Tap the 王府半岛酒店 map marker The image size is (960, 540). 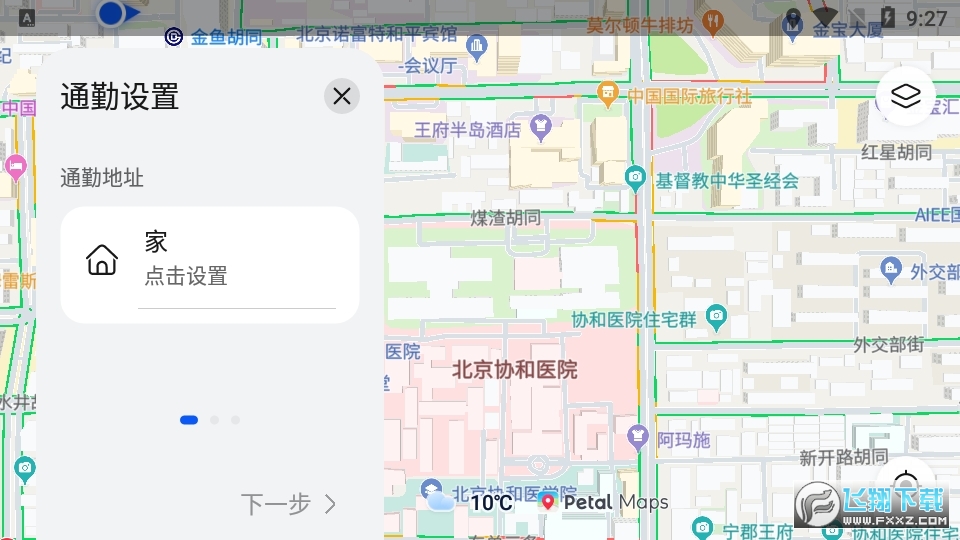[541, 128]
